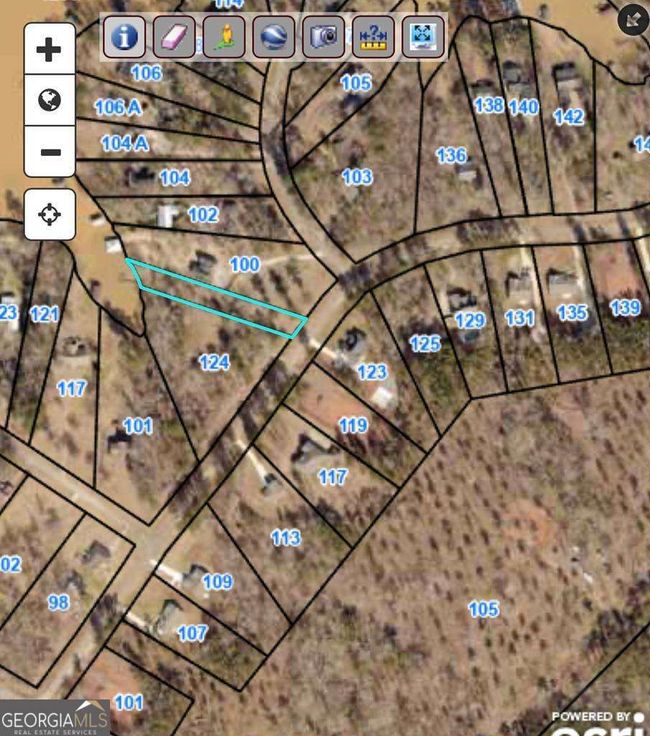Activate the identify info tool

(124, 38)
